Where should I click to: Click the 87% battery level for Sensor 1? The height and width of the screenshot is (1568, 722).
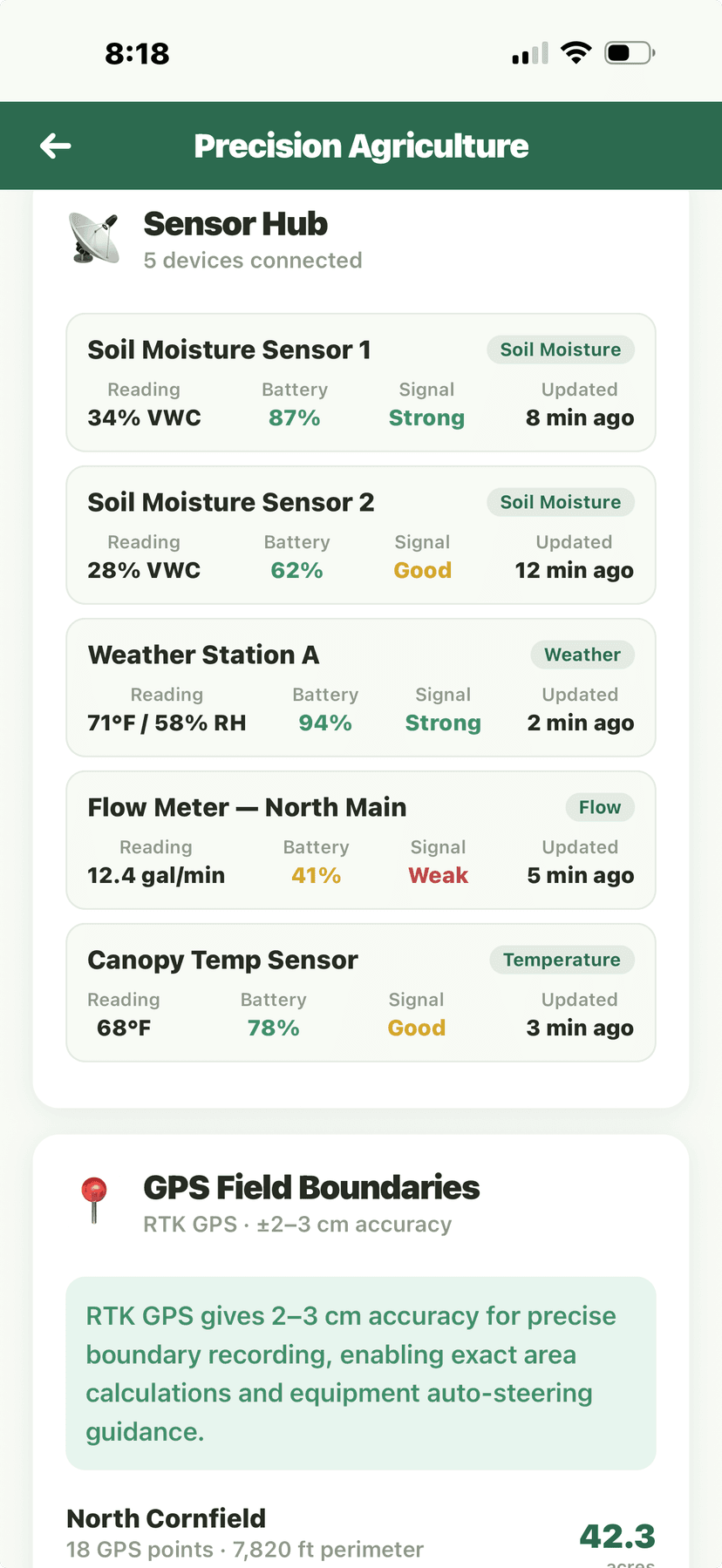[x=295, y=417]
